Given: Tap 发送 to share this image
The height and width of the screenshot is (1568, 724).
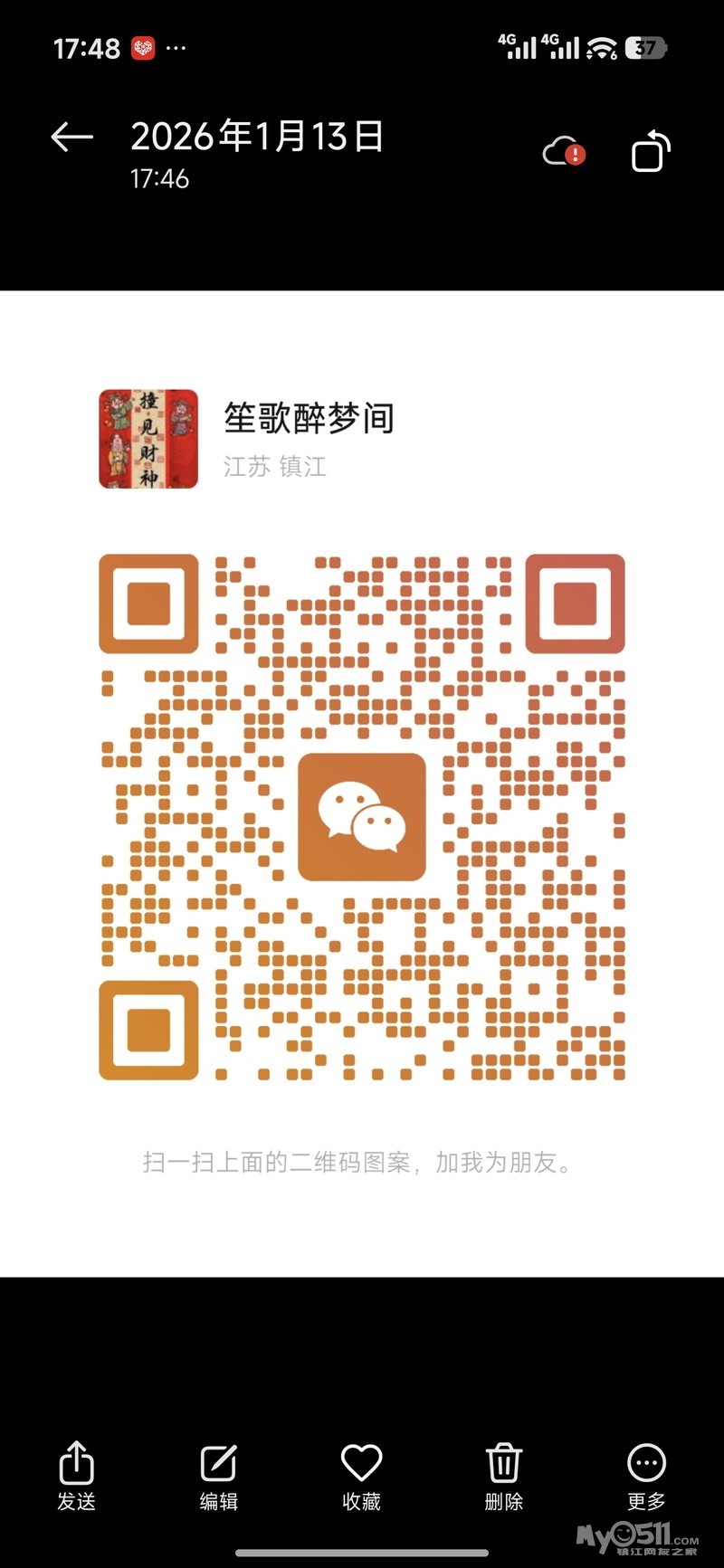Looking at the screenshot, I should [77, 1475].
